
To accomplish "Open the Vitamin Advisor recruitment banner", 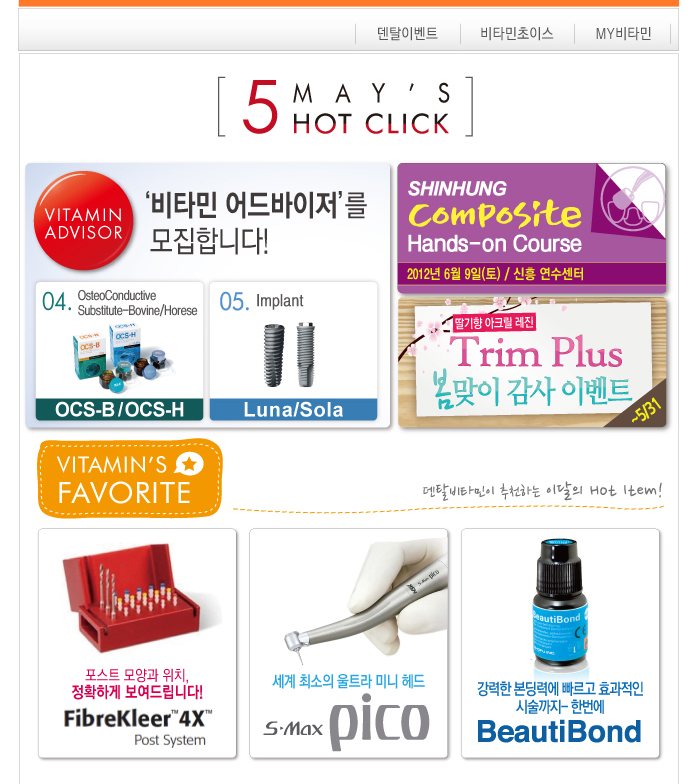I will (x=208, y=222).
